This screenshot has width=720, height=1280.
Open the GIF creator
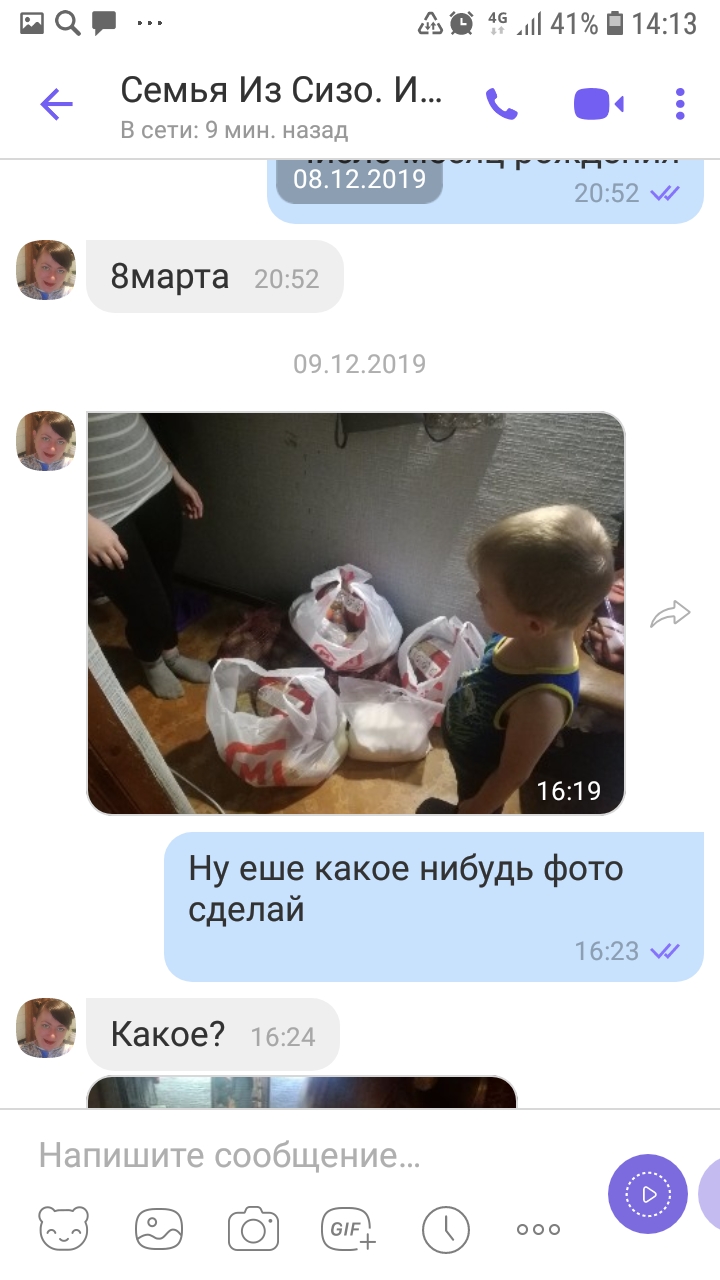[348, 1229]
